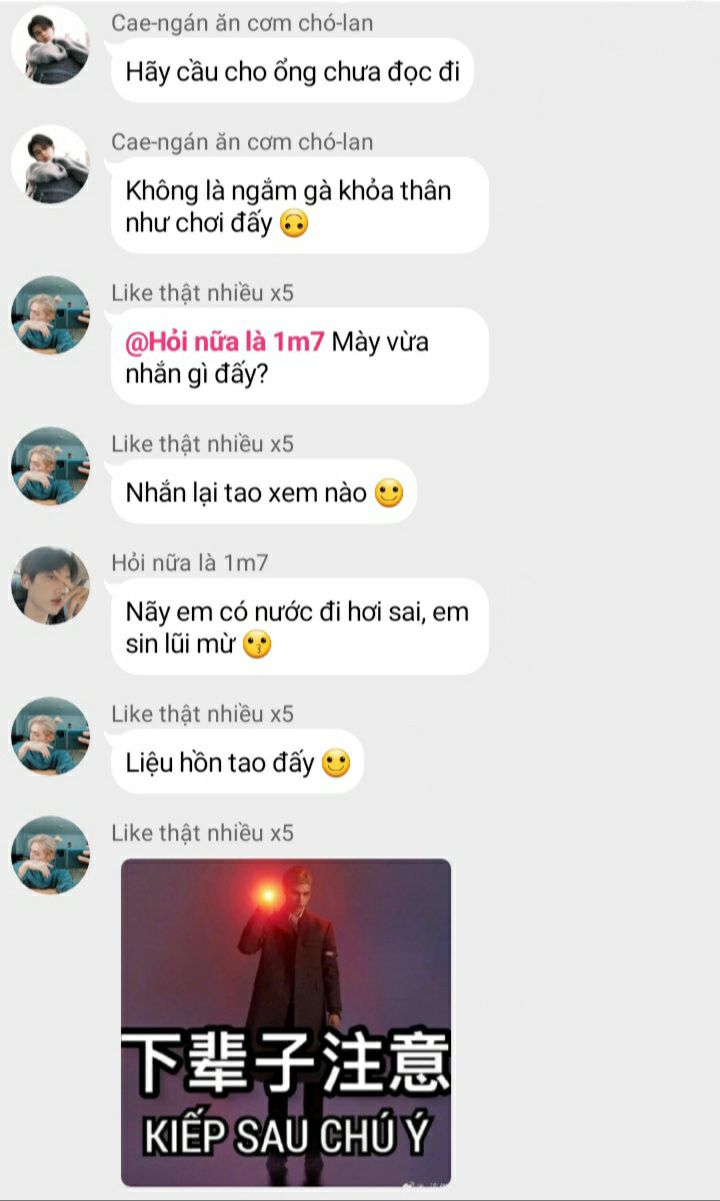720x1201 pixels.
Task: Tap the @Hỏi nữa là 1m7 mention
Action: click(225, 341)
